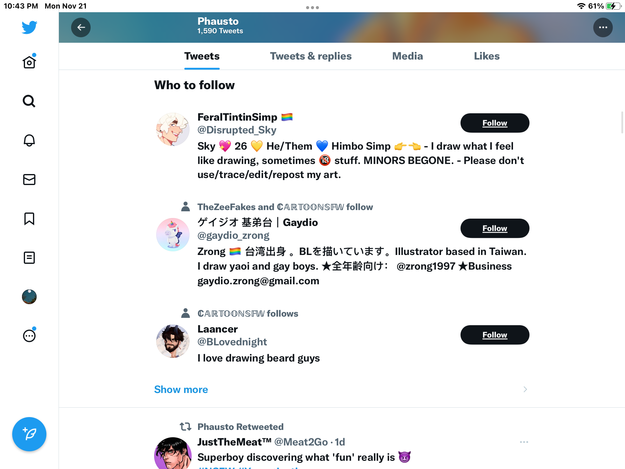Switch to the Likes tab
The width and height of the screenshot is (625, 469).
pos(486,56)
